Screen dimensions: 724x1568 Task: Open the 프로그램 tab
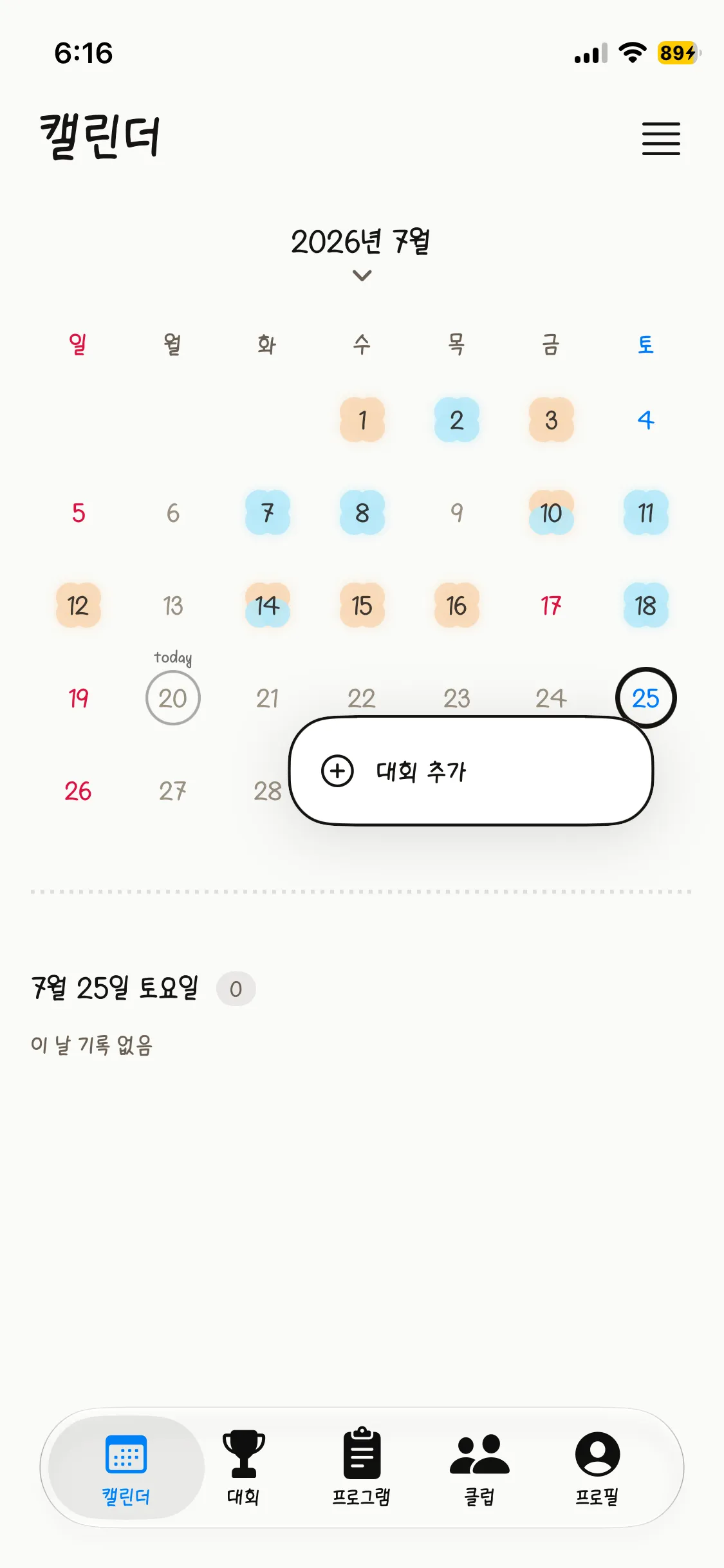361,1468
